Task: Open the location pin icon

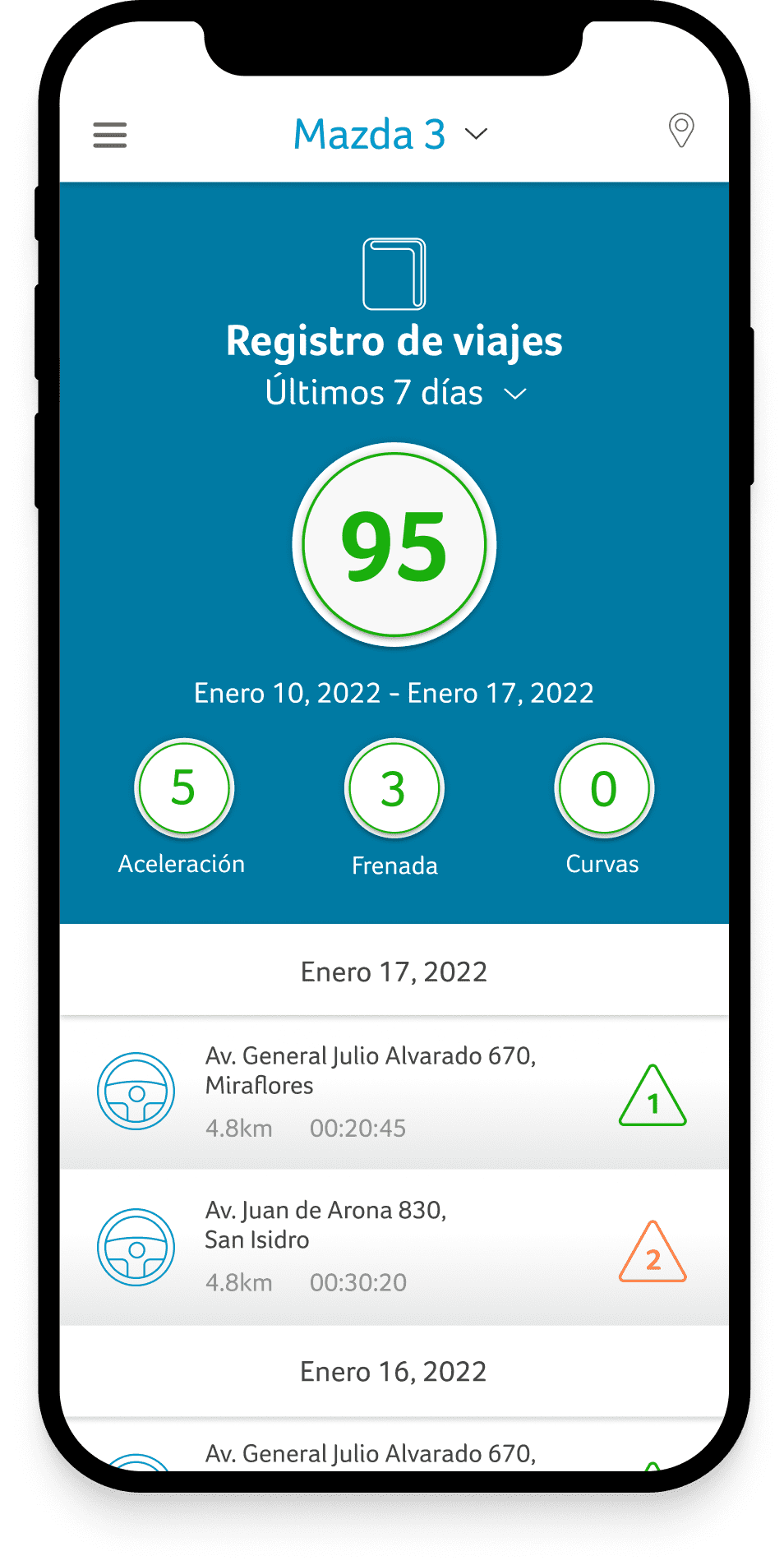Action: (x=680, y=131)
